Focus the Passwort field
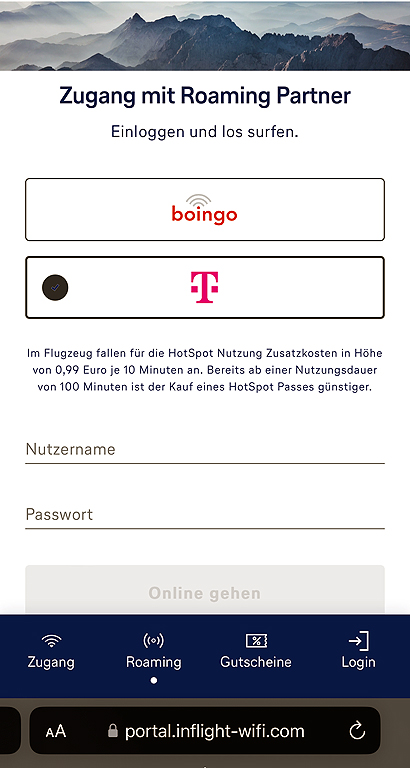This screenshot has height=768, width=410. tap(205, 515)
